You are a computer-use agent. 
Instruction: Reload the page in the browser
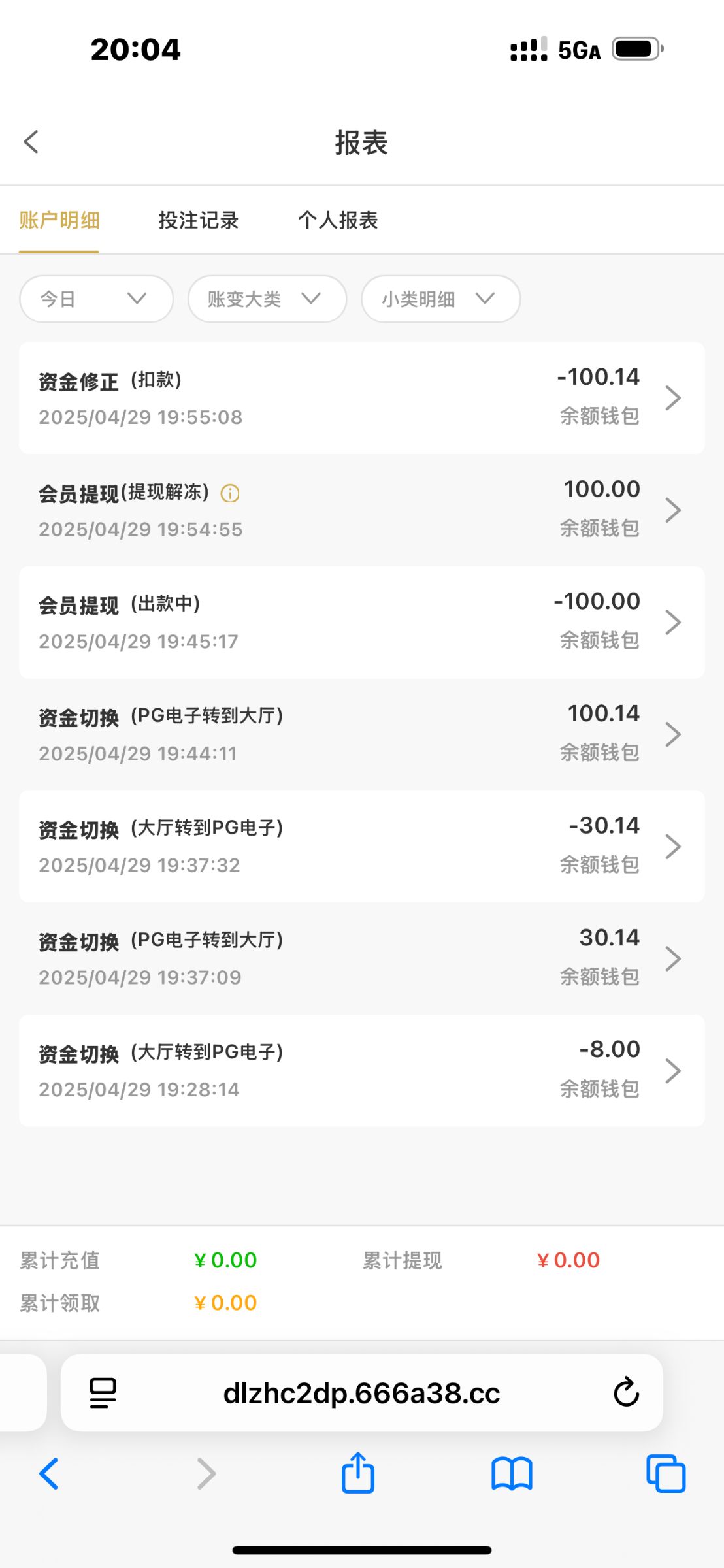tap(626, 1392)
